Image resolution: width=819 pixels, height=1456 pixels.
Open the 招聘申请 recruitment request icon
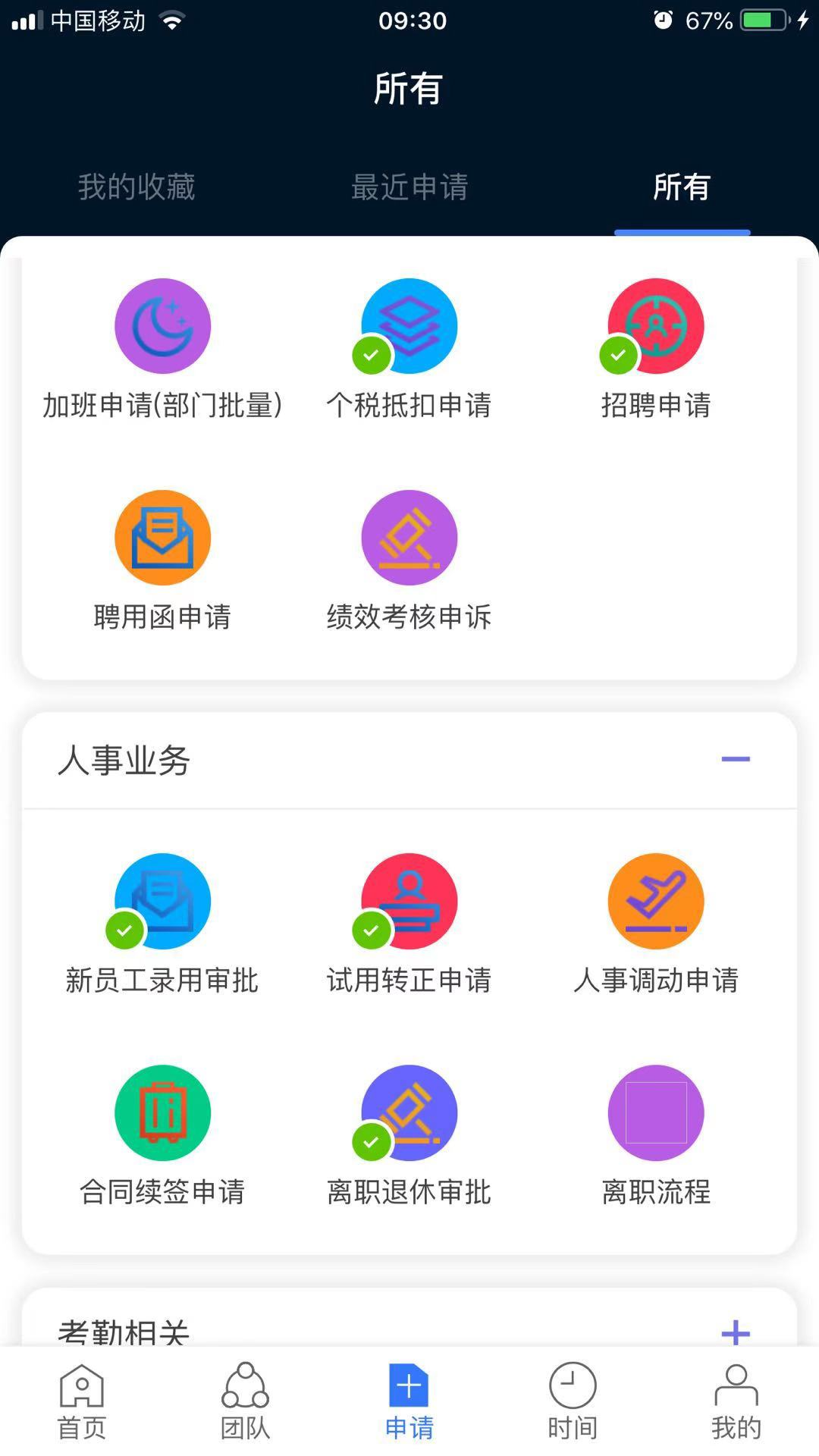656,325
